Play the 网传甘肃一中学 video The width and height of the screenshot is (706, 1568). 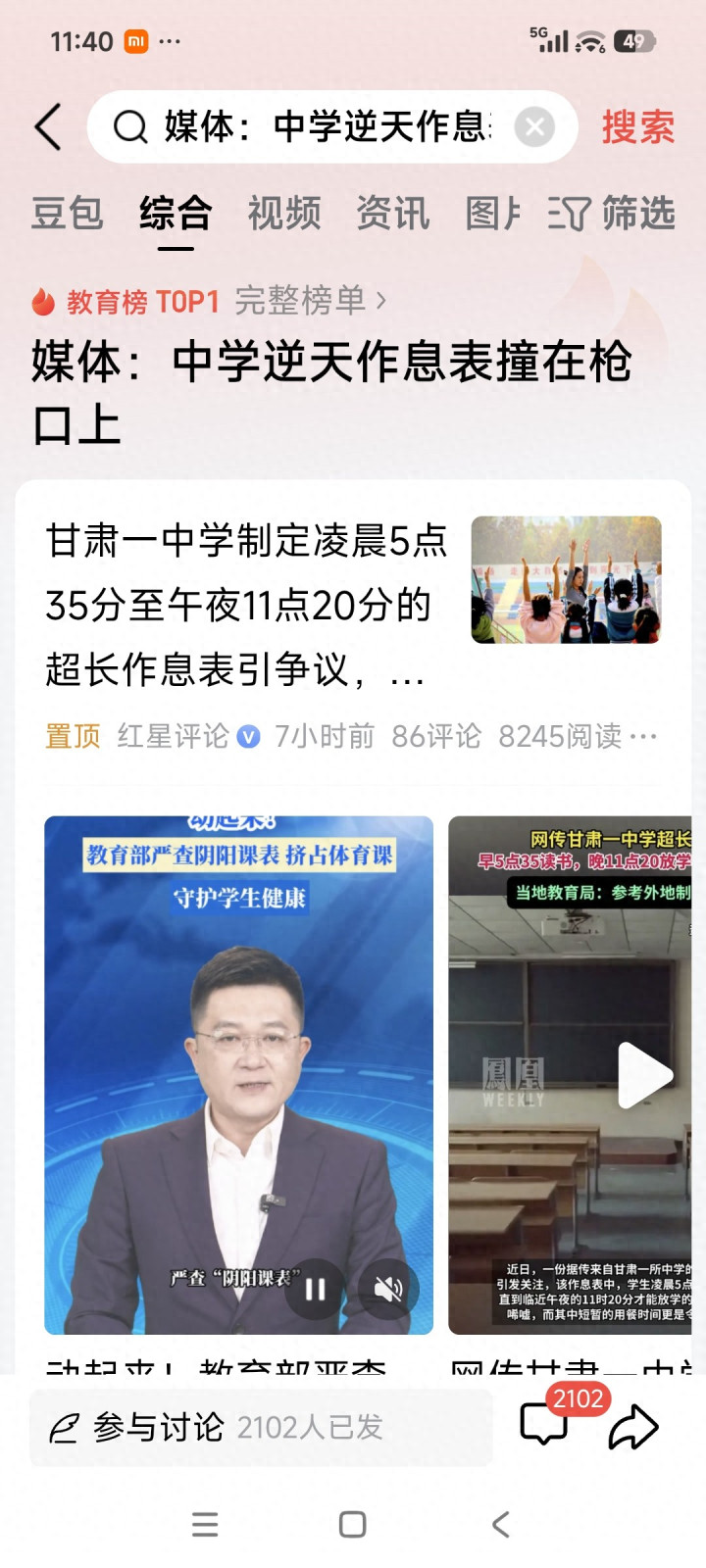tap(644, 1075)
